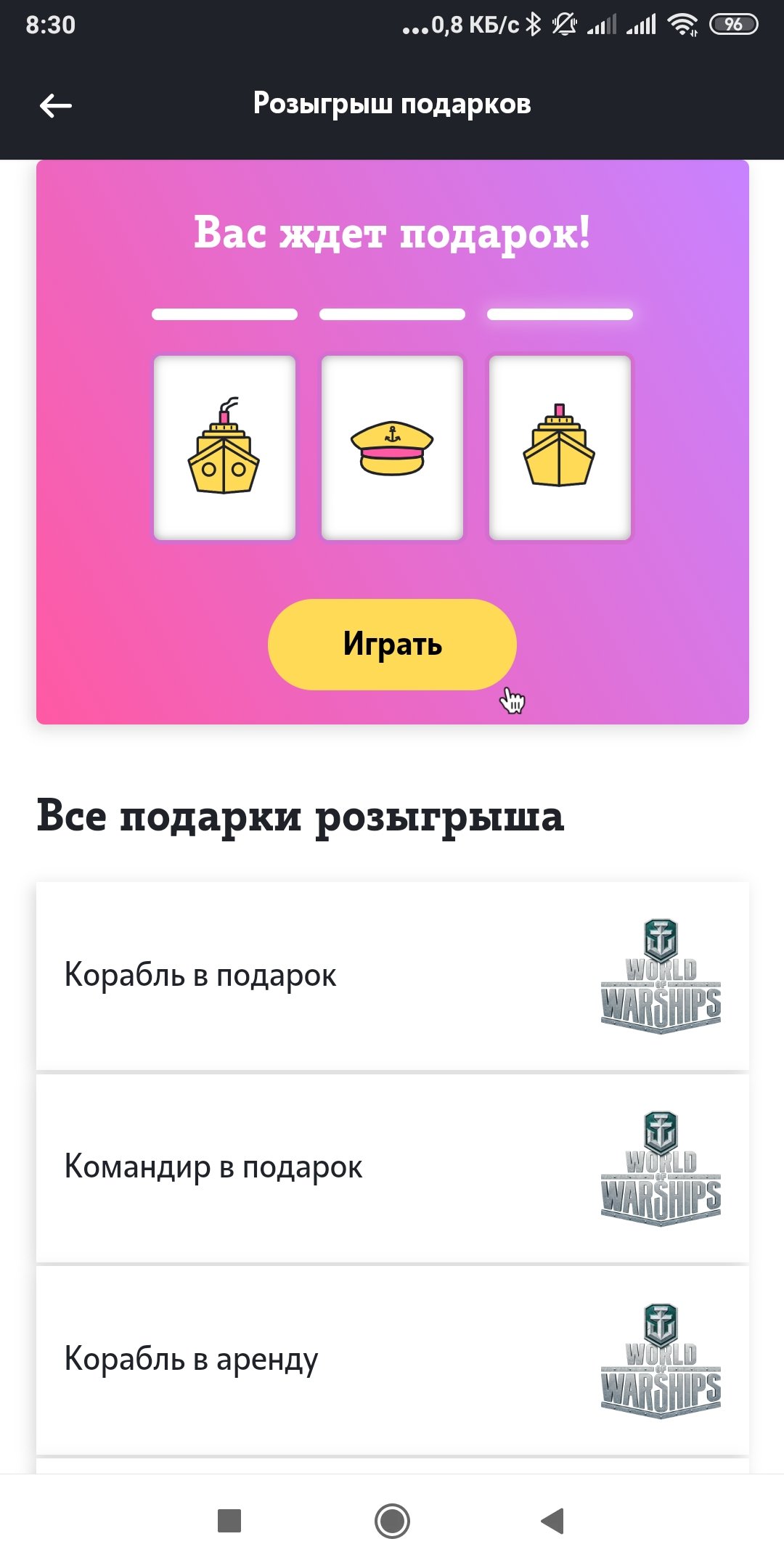Image resolution: width=784 pixels, height=1568 pixels.
Task: Open the Корабль в аренду gift row
Action: pyautogui.click(x=392, y=1360)
